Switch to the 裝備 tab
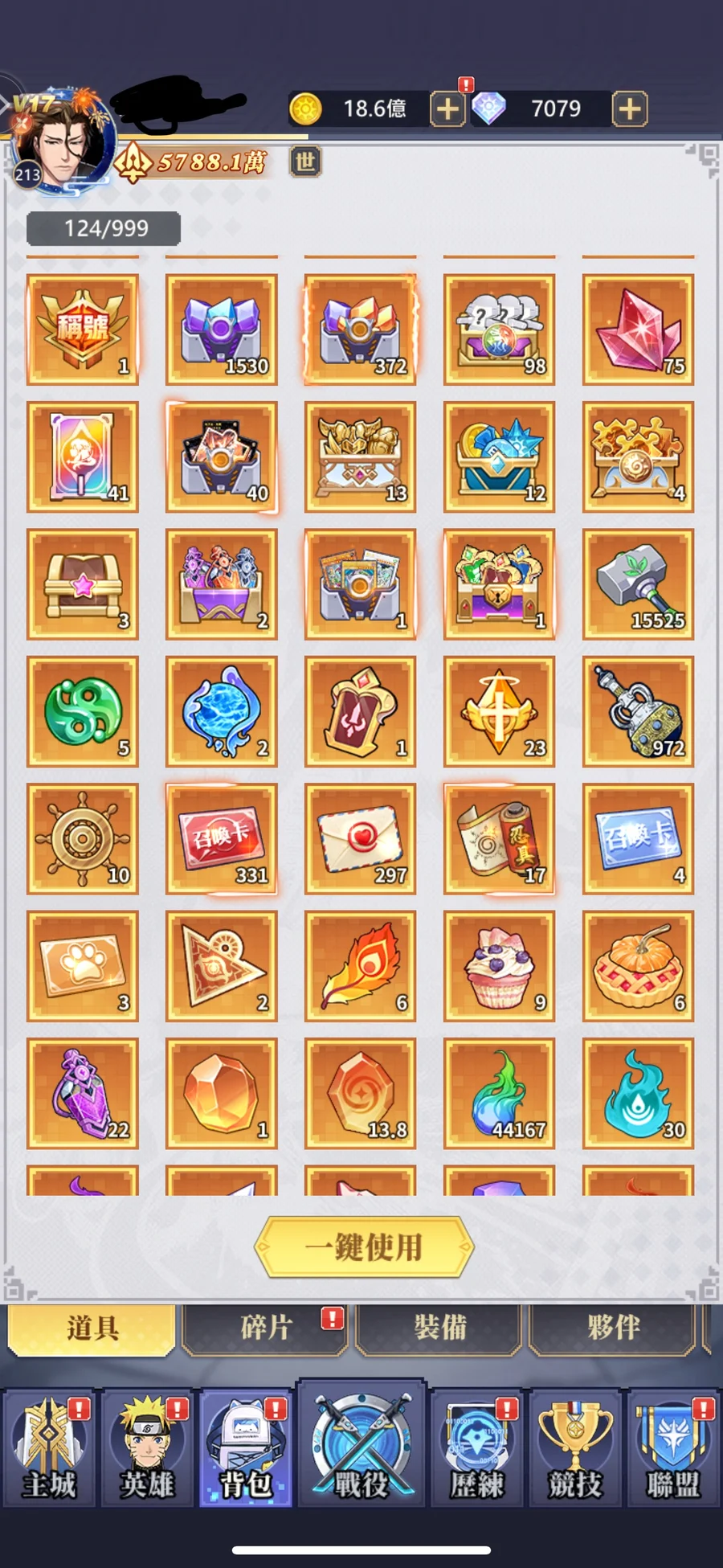The image size is (723, 1568). click(x=439, y=1329)
